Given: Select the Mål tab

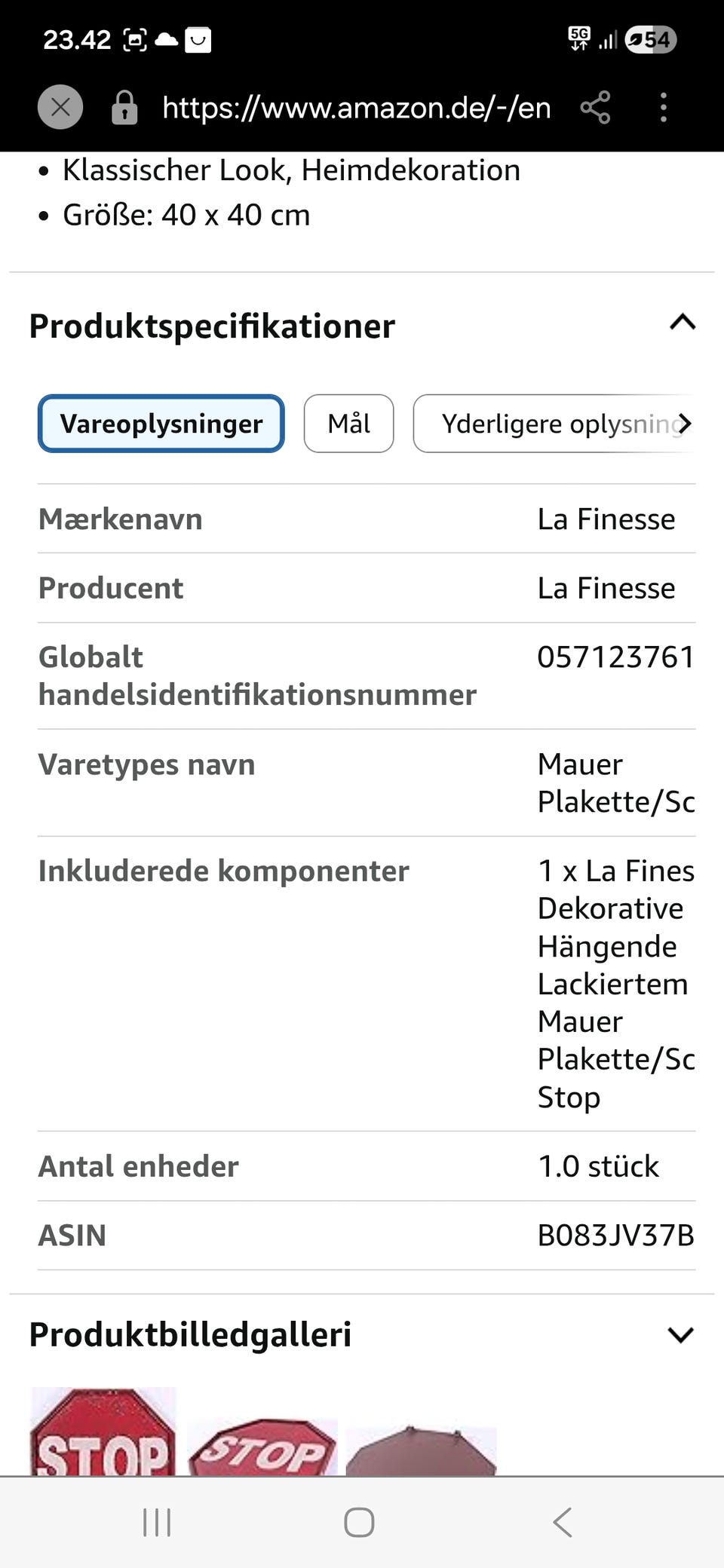Looking at the screenshot, I should tap(348, 424).
